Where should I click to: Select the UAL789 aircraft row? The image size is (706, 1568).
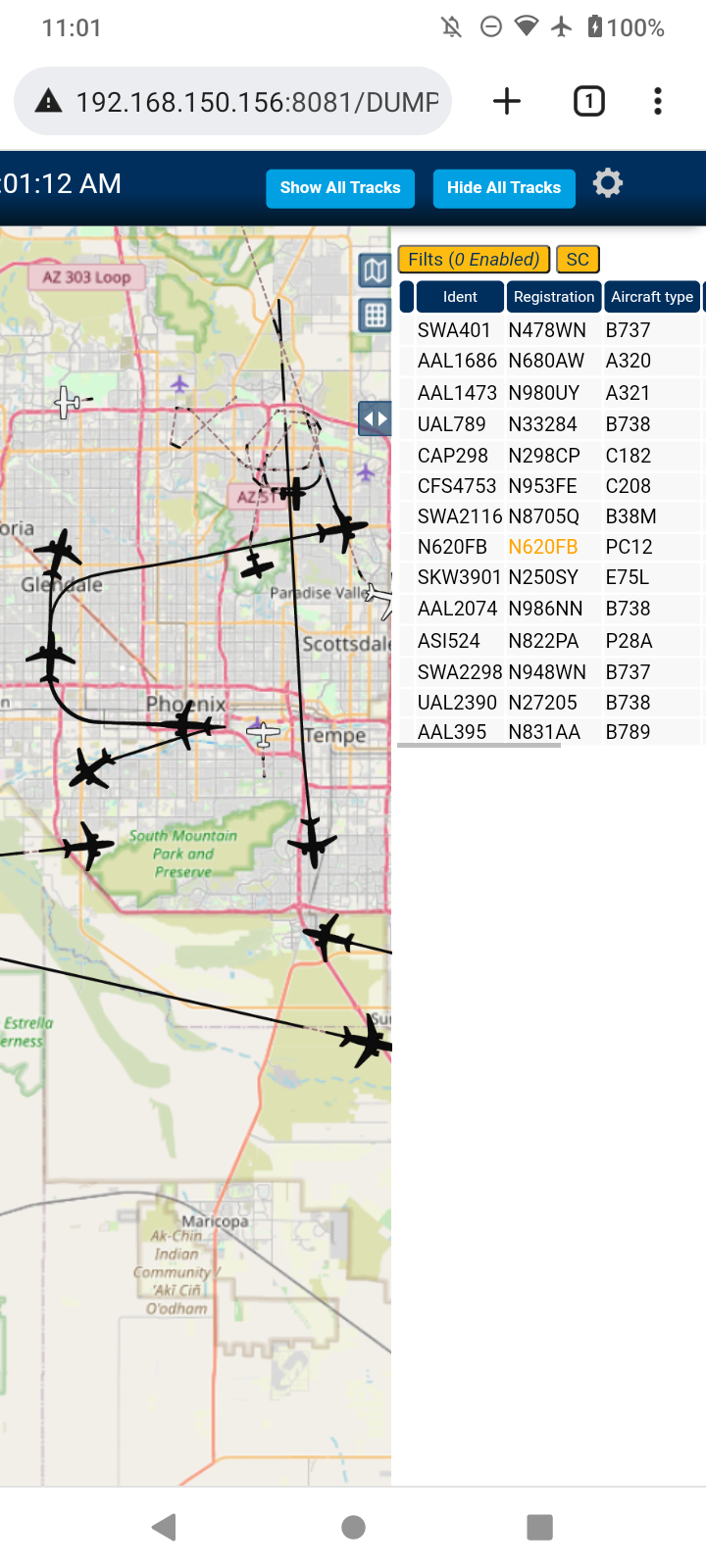click(x=551, y=424)
